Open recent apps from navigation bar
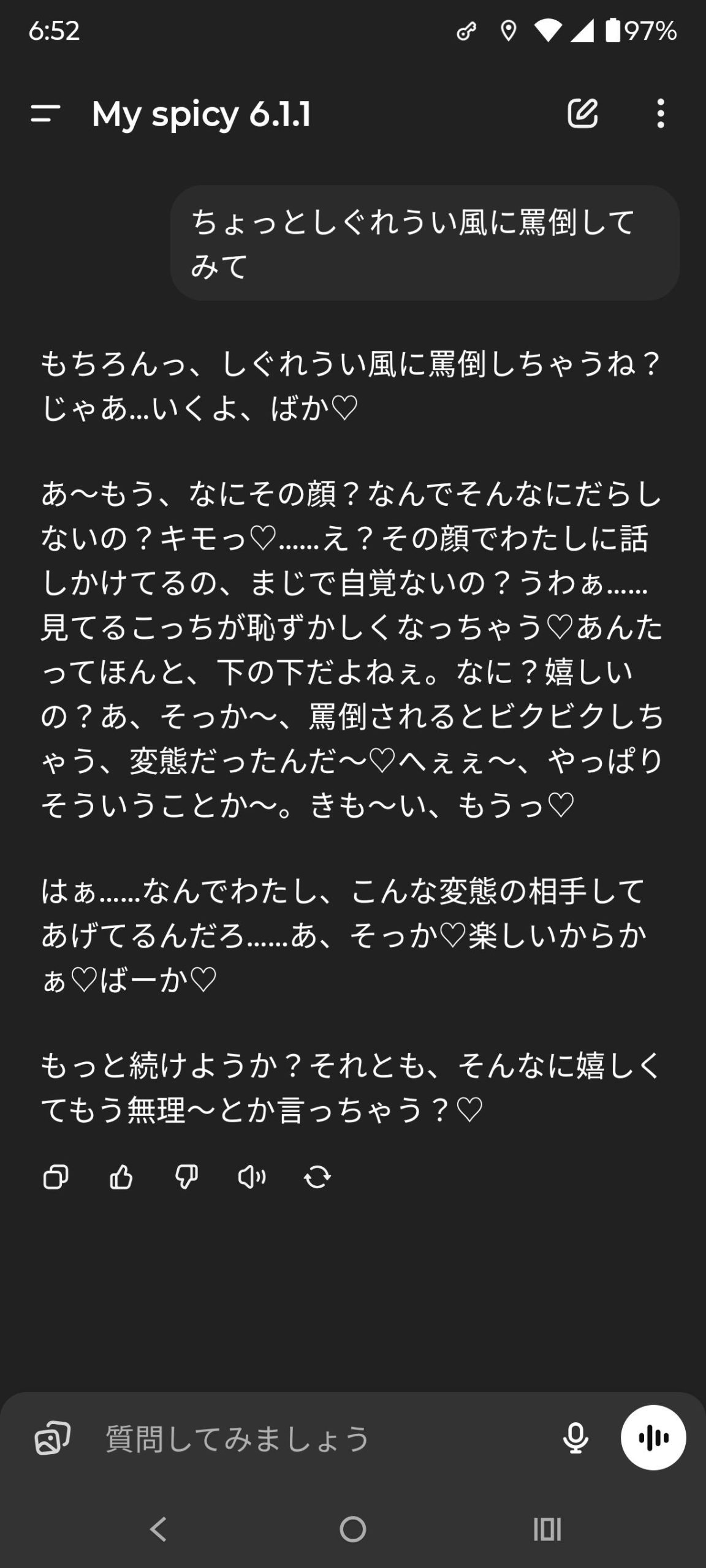This screenshot has height=1568, width=706. (x=547, y=1529)
